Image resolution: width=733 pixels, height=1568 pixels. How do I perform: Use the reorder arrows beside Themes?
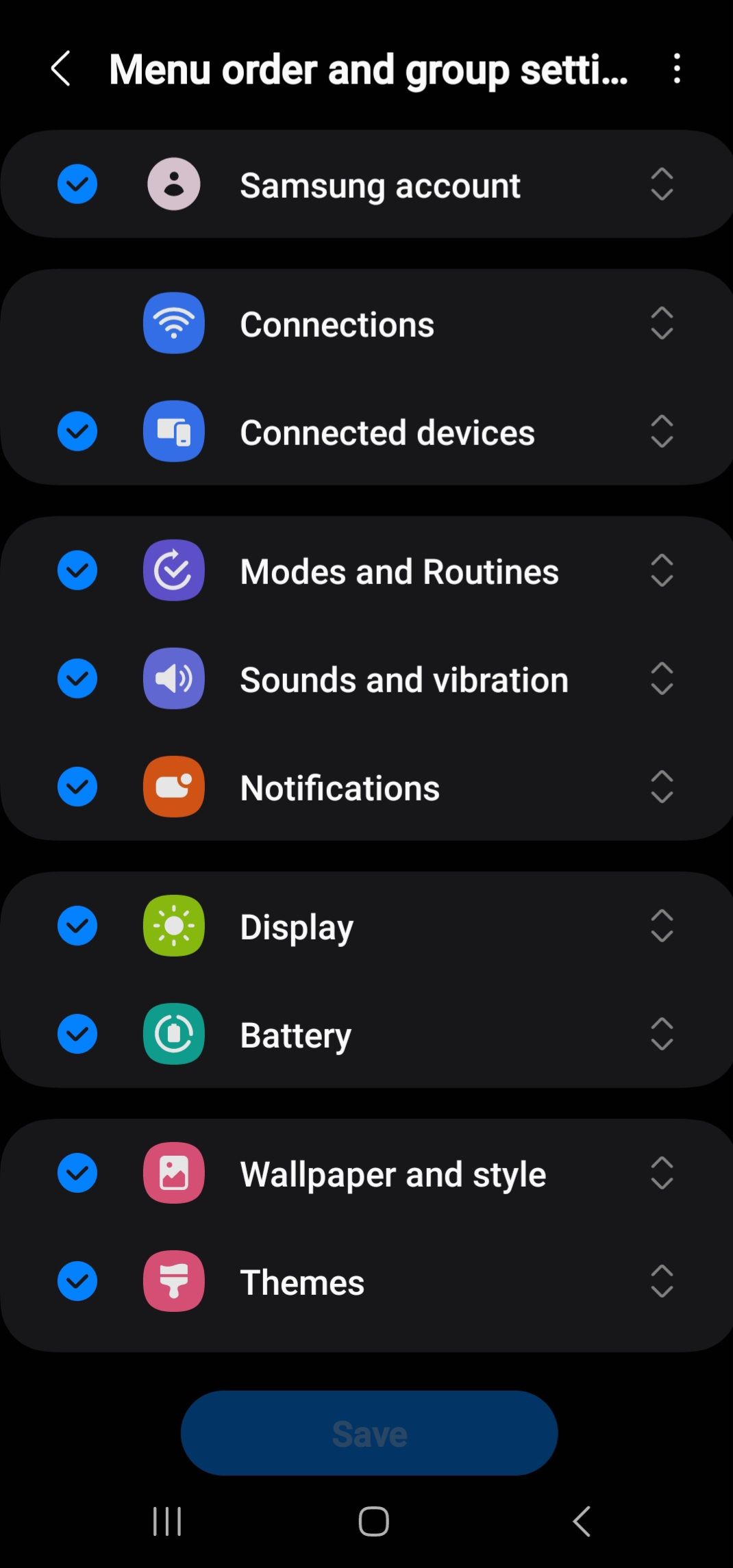[x=660, y=1281]
